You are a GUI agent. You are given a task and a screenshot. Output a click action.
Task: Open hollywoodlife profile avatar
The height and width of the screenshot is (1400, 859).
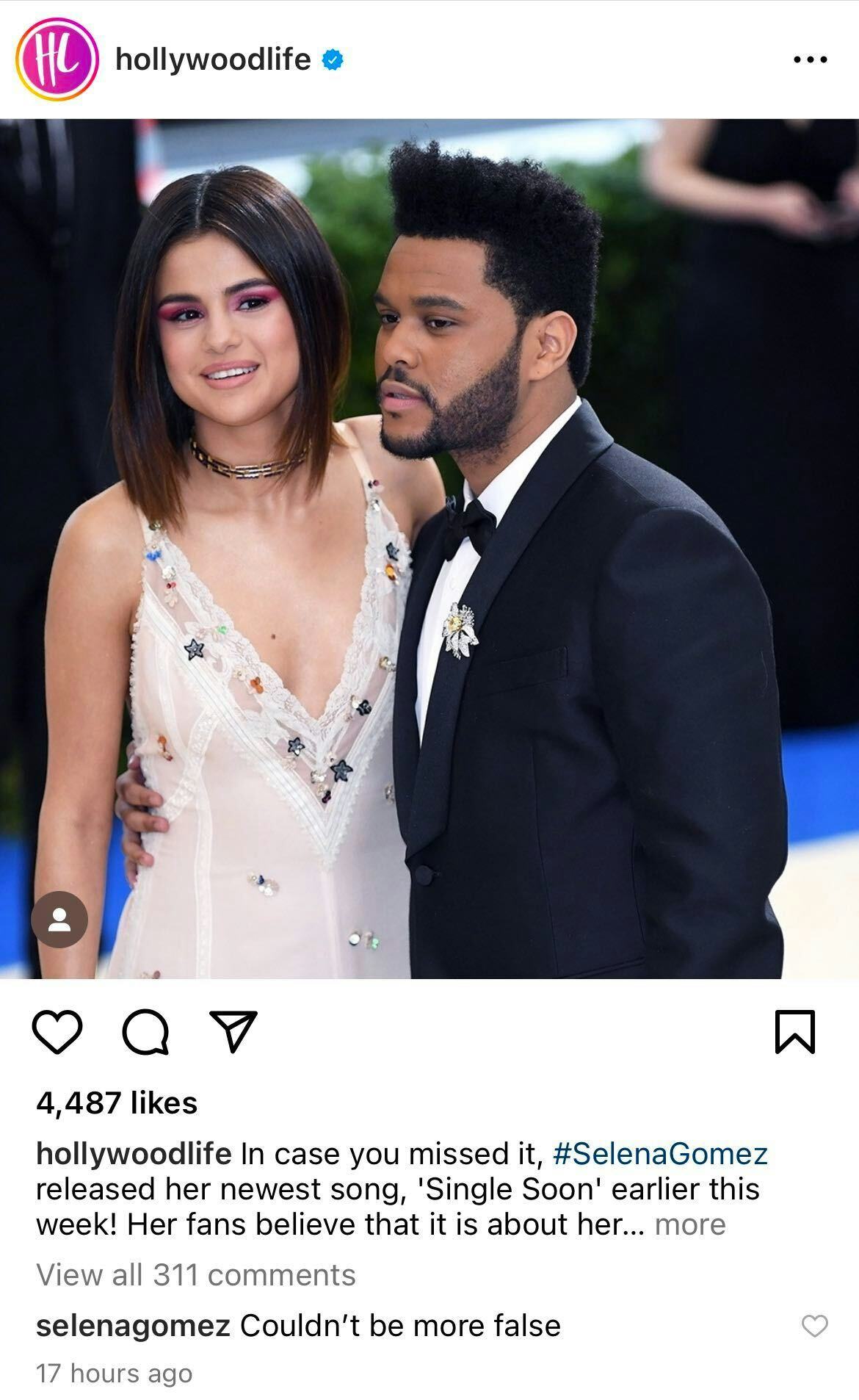pos(57,59)
